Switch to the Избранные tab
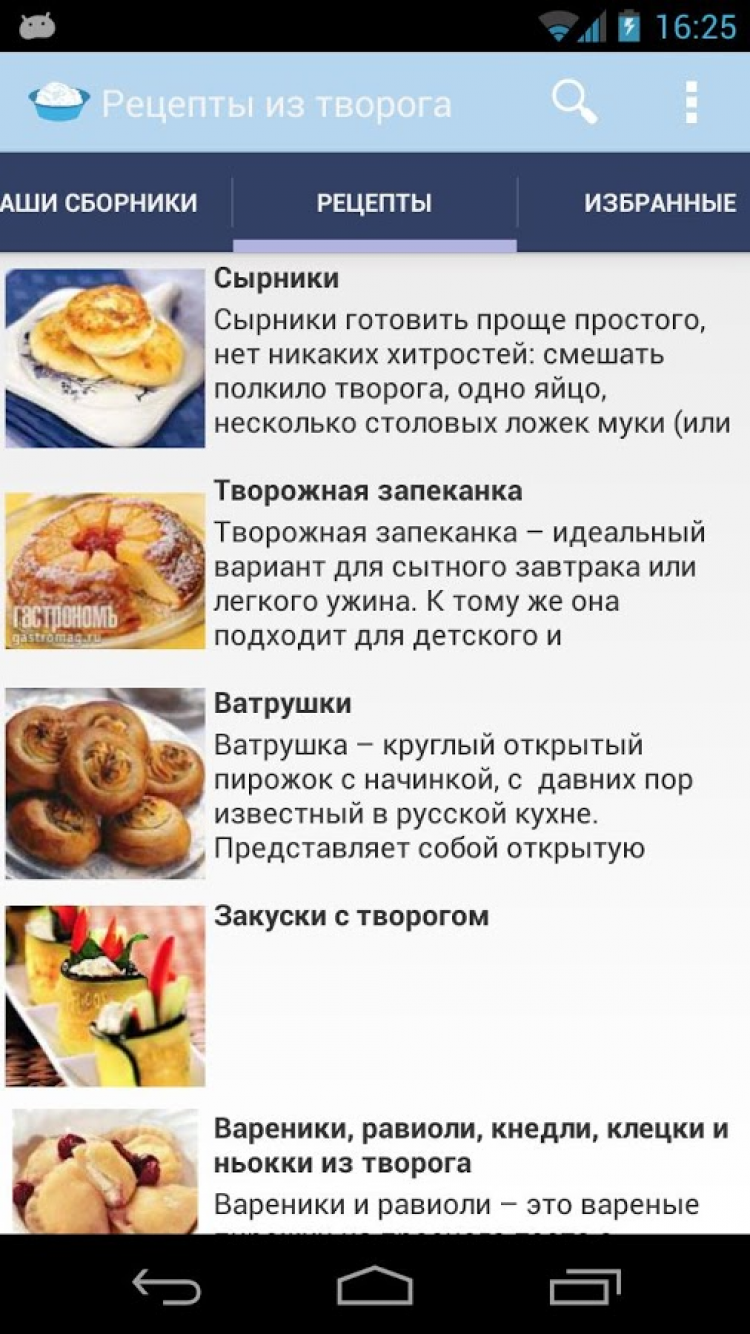 pyautogui.click(x=660, y=203)
